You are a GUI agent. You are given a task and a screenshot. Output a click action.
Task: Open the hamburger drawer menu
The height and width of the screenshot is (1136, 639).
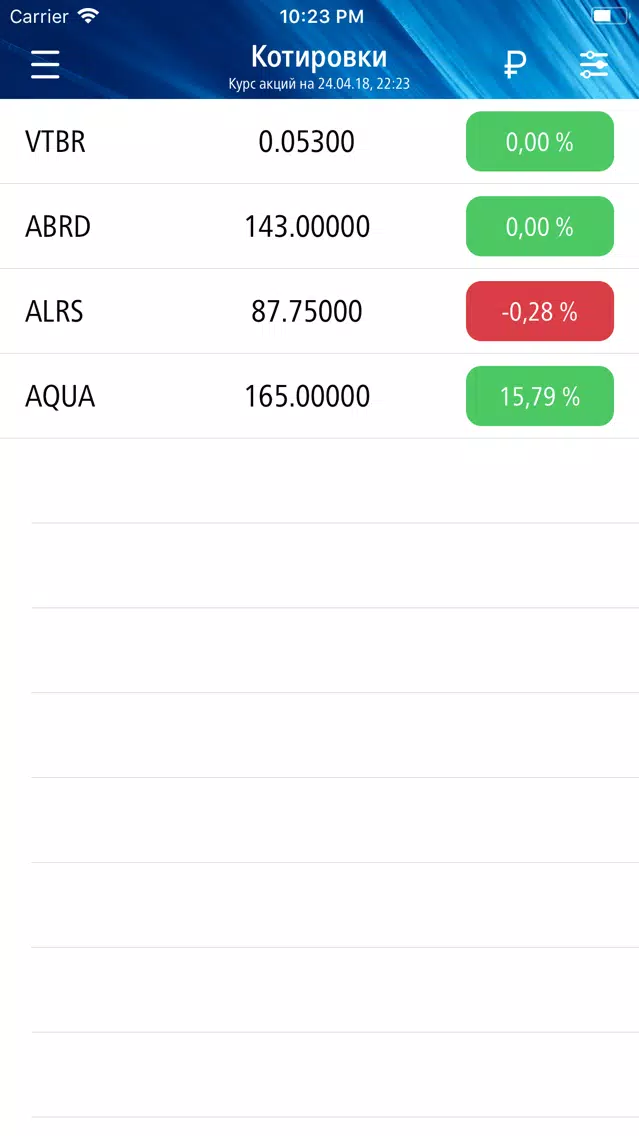(x=45, y=64)
